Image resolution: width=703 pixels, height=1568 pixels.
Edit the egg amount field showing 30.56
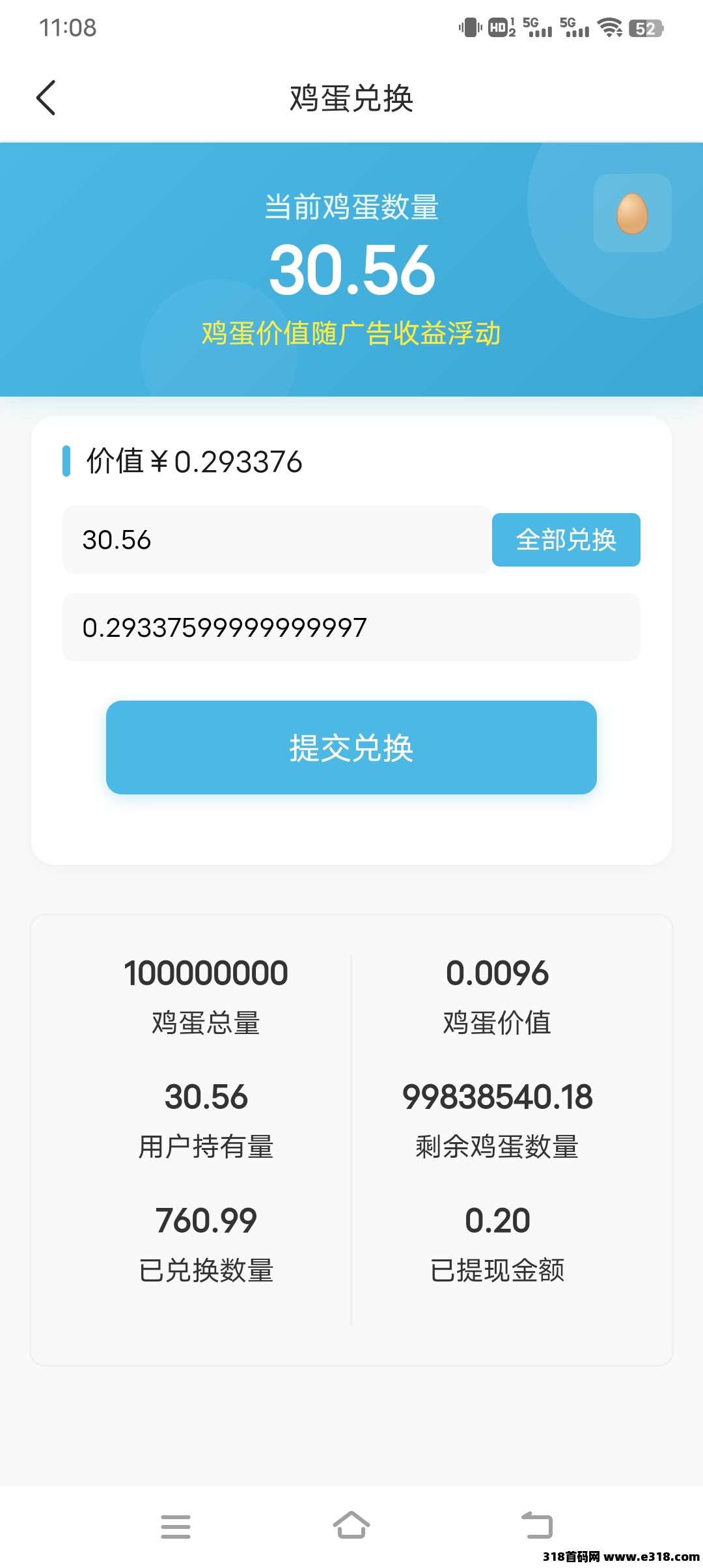pos(277,540)
